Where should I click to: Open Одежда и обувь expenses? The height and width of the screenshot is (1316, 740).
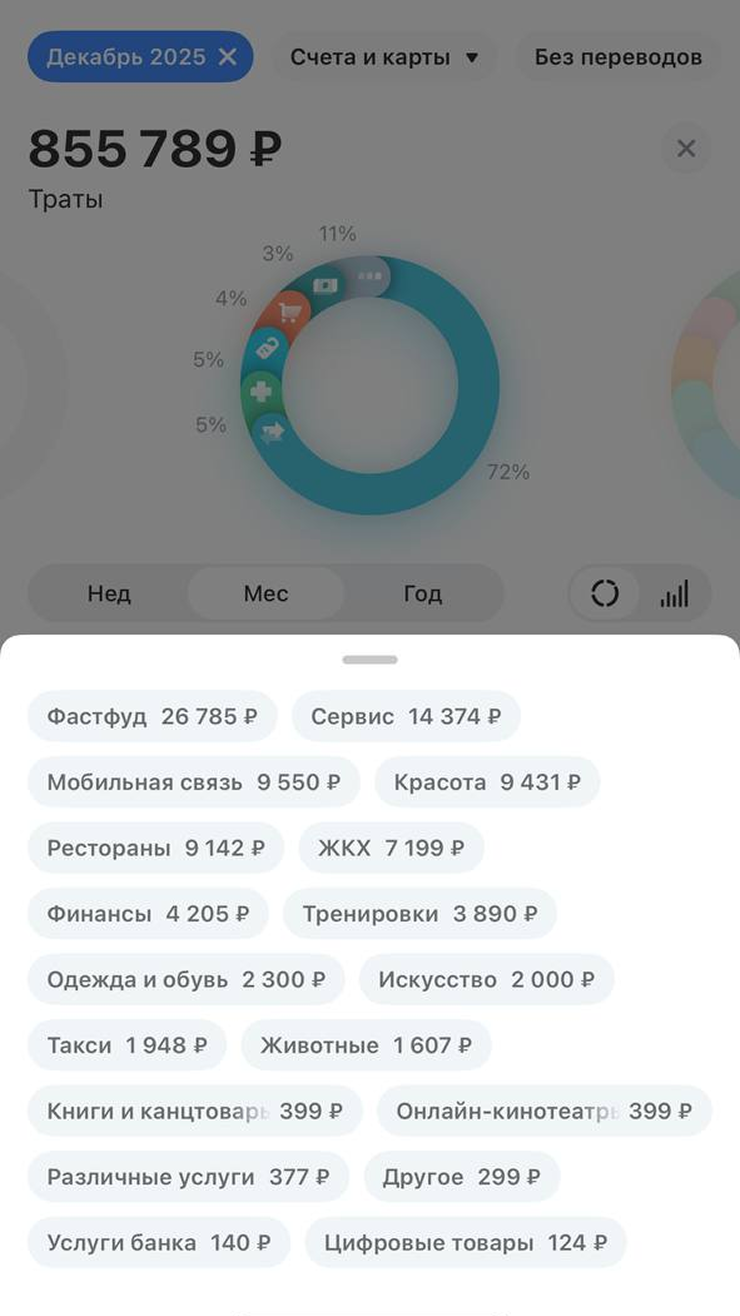[x=185, y=980]
